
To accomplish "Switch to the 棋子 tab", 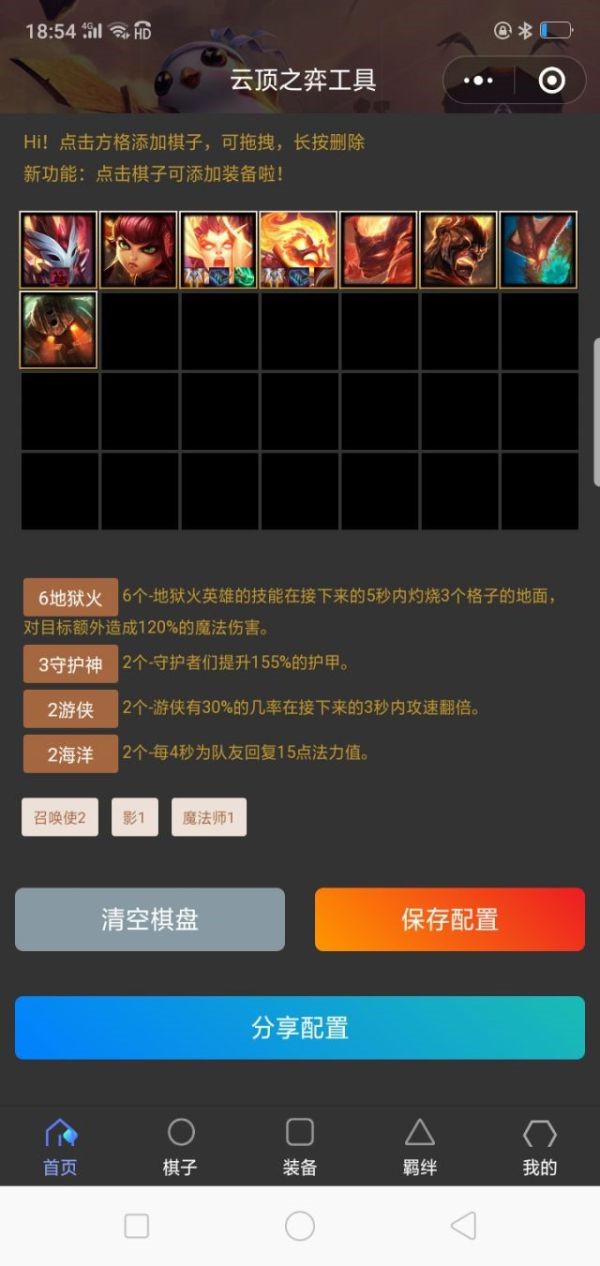I will tap(180, 1146).
